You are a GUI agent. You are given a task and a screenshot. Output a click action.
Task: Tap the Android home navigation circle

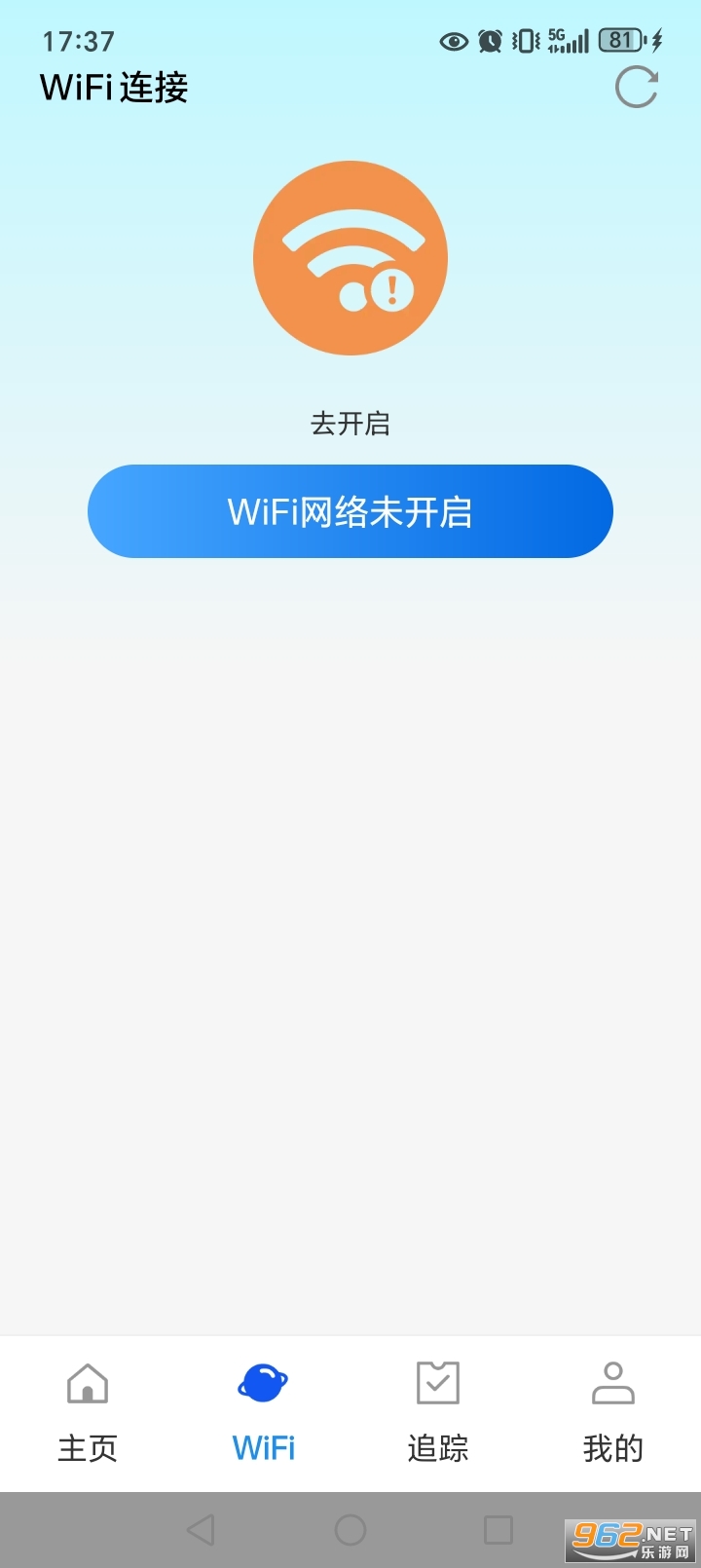pos(350,1530)
